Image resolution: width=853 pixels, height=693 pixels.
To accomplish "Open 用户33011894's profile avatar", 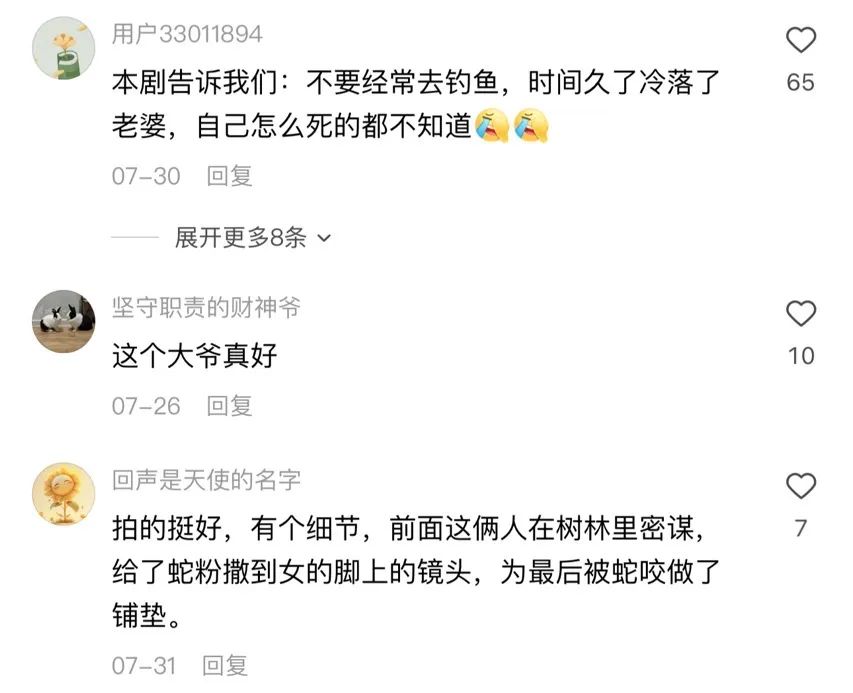I will pos(64,47).
